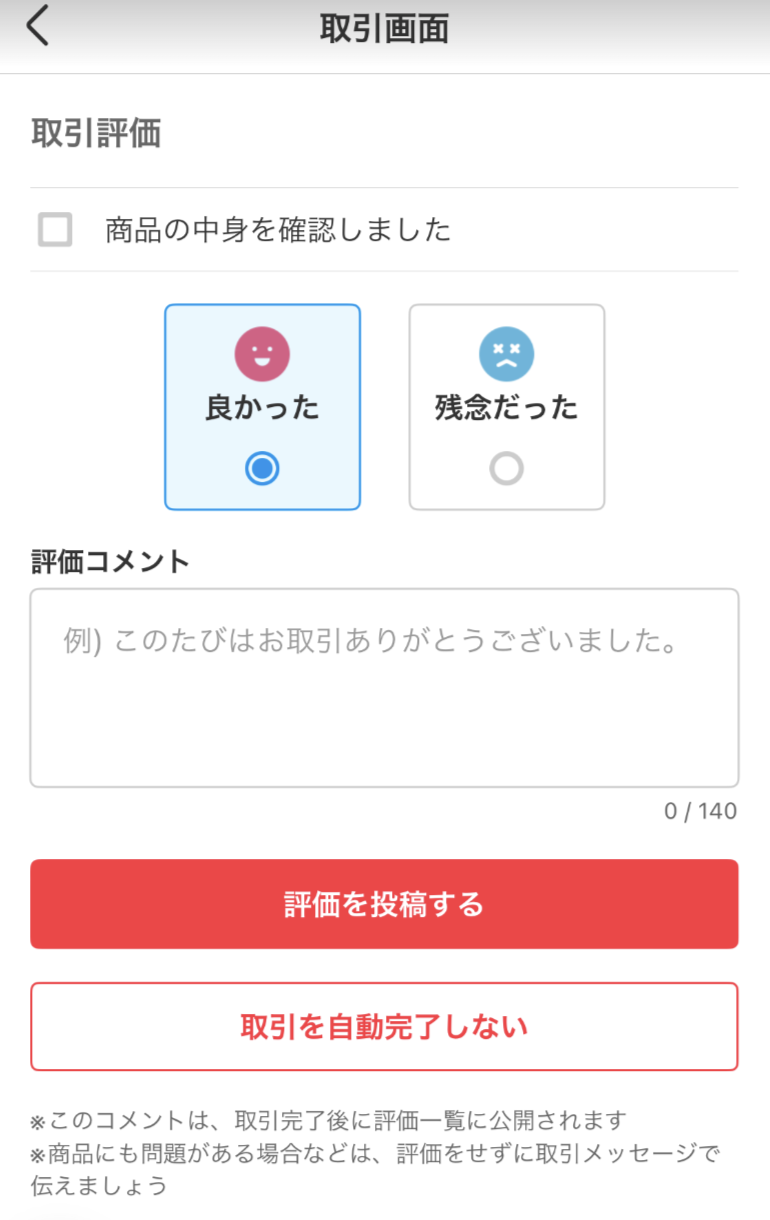Tap the smiley icon above 良かった text
The height and width of the screenshot is (1220, 770).
[262, 354]
